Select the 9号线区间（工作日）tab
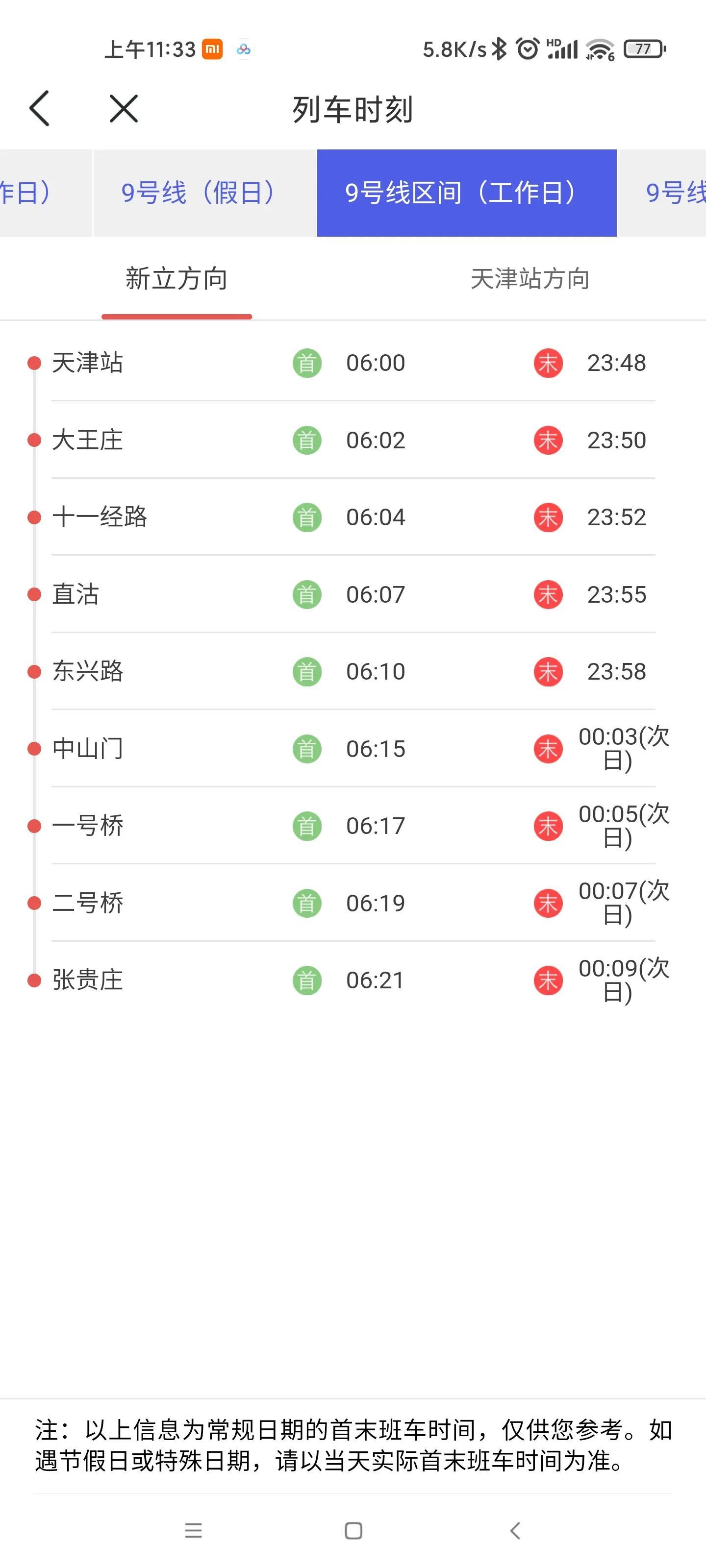 click(467, 193)
